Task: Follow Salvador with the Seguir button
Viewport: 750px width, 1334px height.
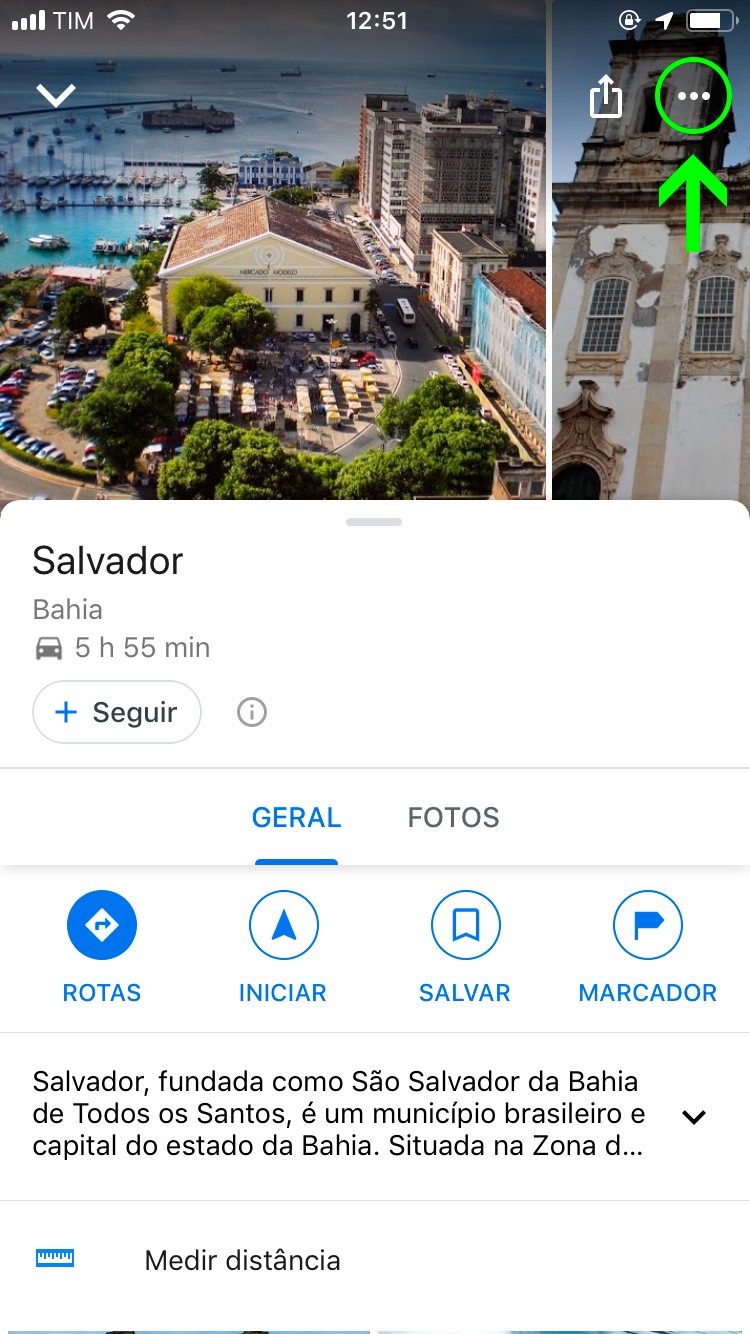Action: [117, 712]
